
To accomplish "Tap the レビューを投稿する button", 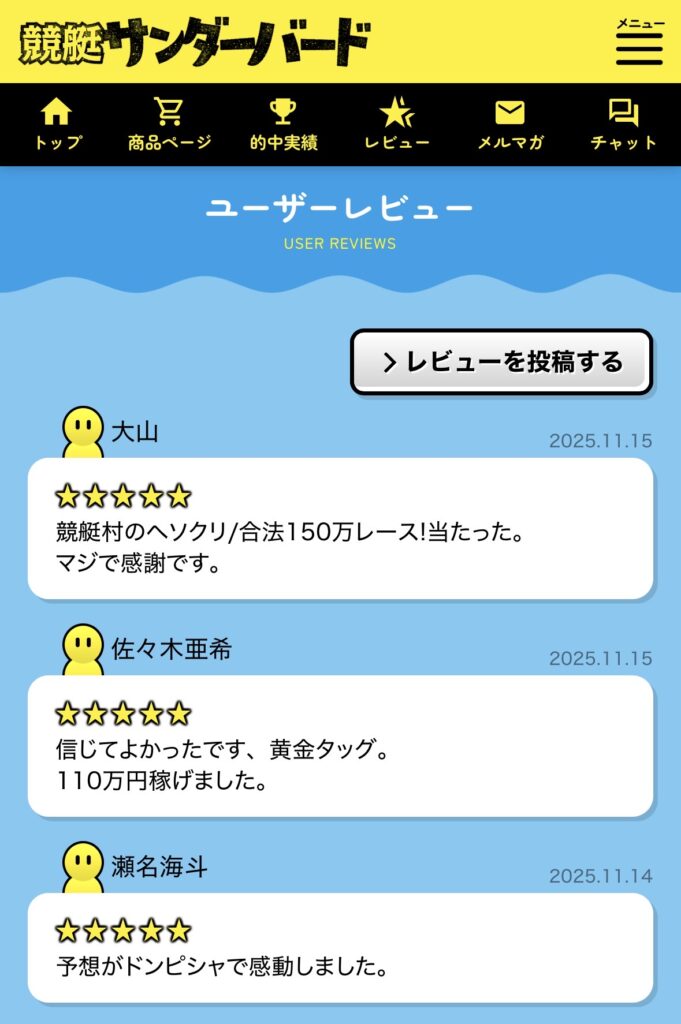I will (501, 362).
